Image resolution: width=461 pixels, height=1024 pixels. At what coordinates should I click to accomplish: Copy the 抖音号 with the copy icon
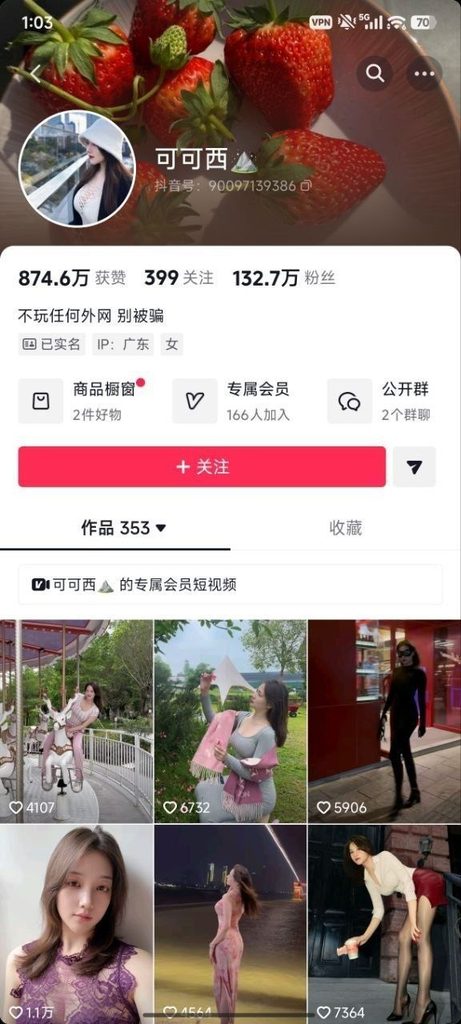tap(306, 186)
